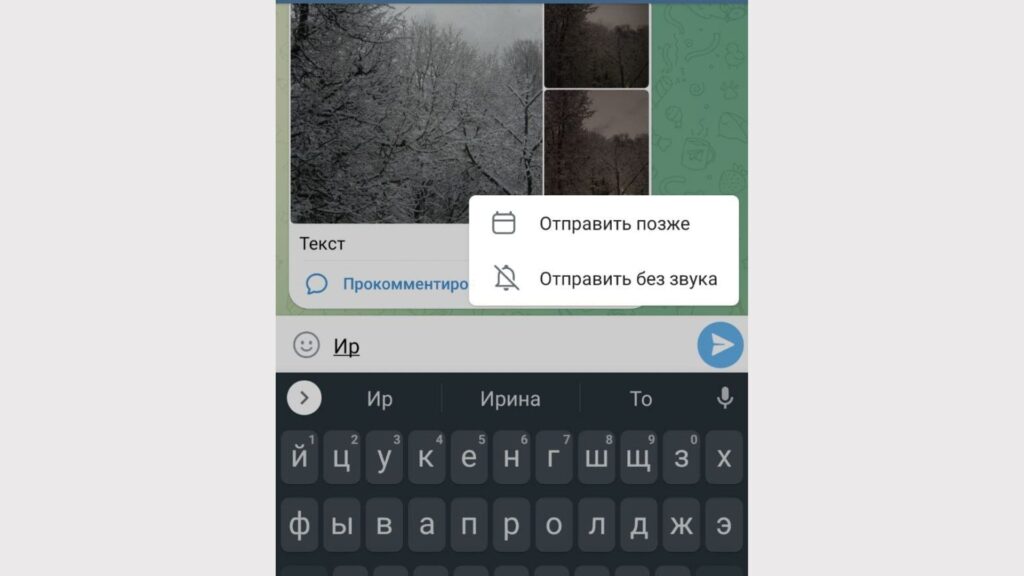Start voice typing with microphone
Screen dimensions: 1024x576
point(725,399)
